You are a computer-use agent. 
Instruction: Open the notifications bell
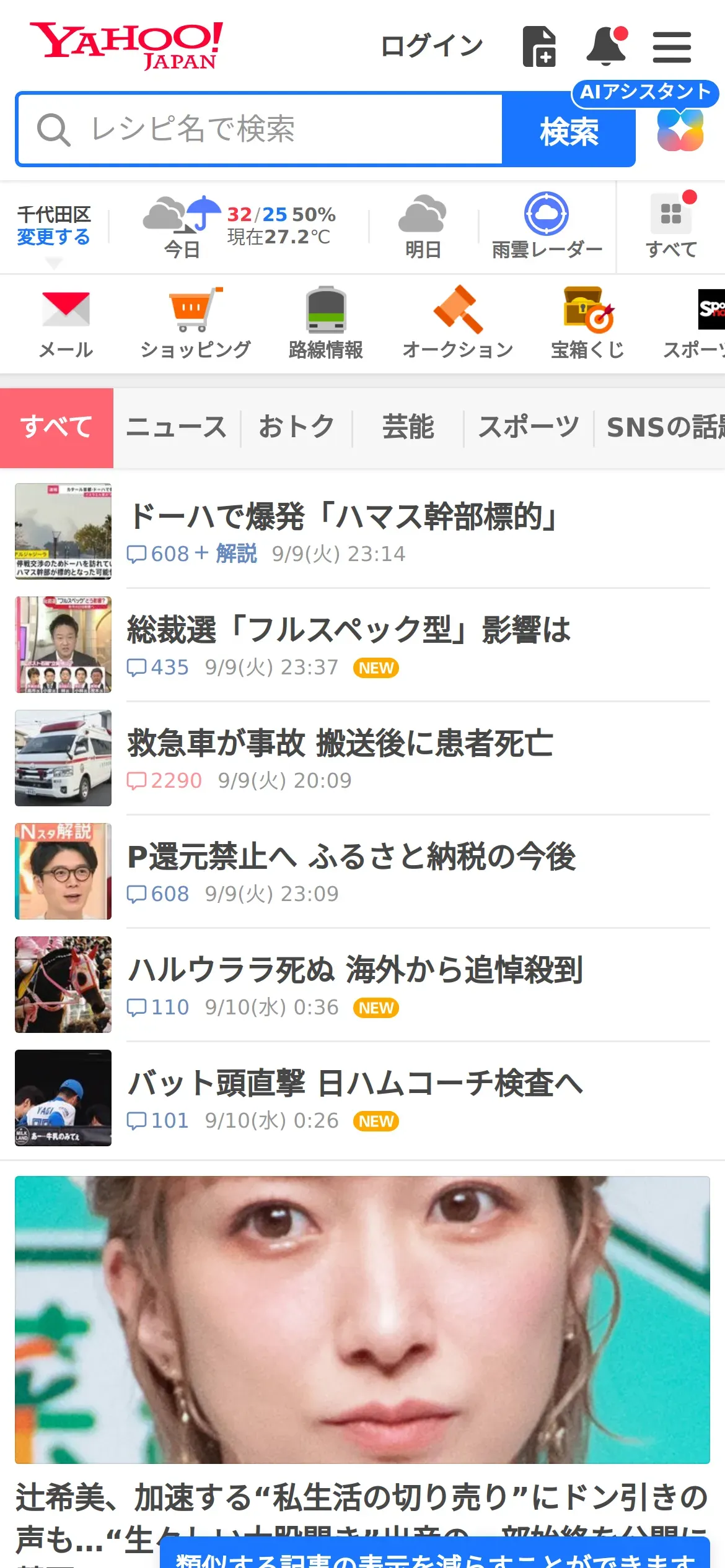pyautogui.click(x=606, y=46)
